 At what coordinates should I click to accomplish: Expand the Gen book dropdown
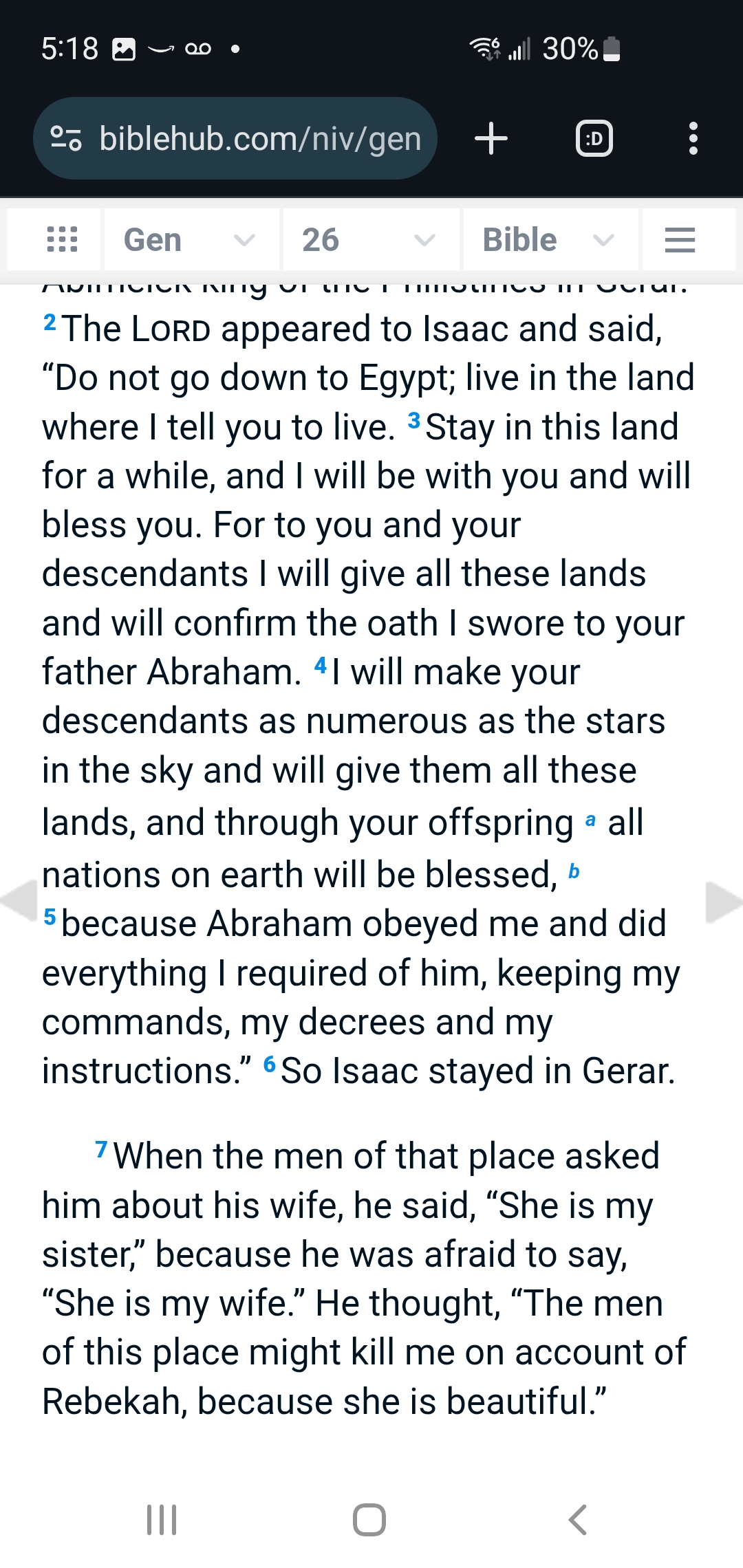(192, 239)
